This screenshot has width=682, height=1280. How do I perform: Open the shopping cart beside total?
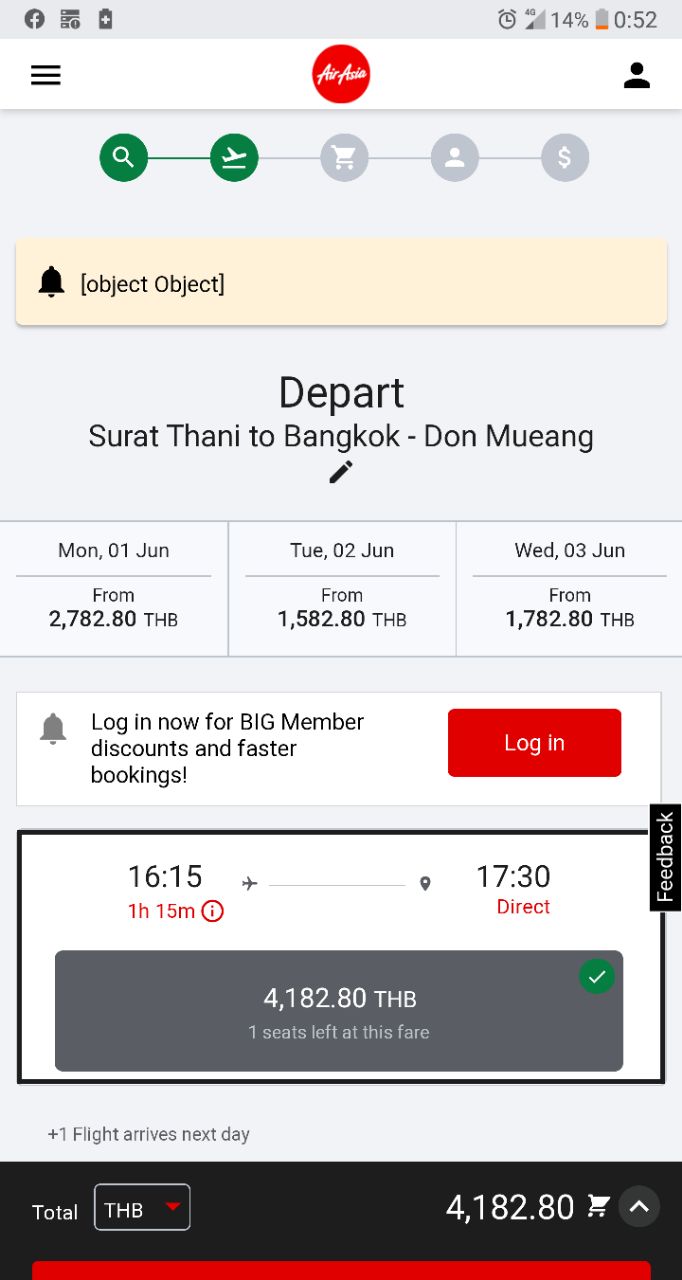tap(598, 1207)
